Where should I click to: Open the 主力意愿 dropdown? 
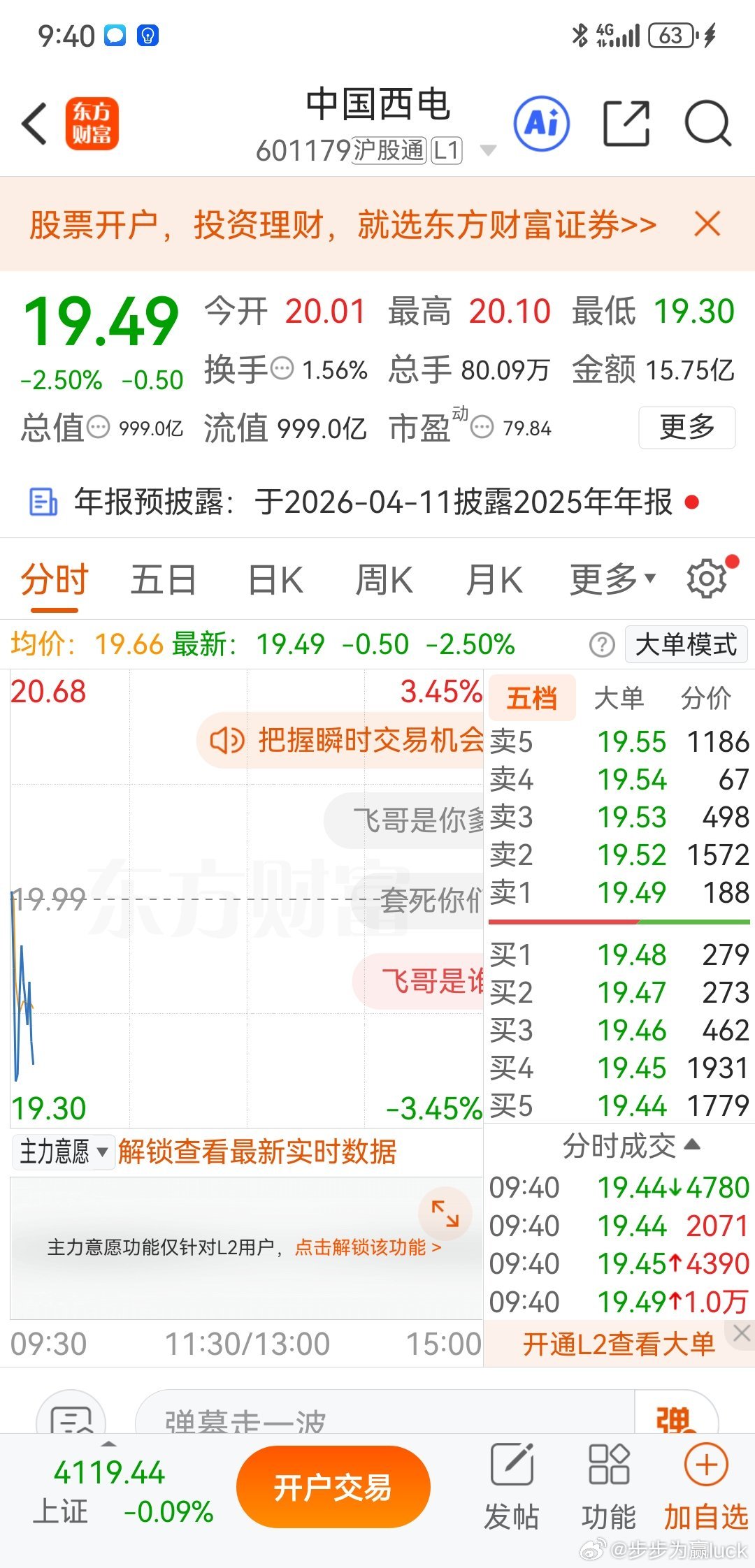coord(62,1152)
